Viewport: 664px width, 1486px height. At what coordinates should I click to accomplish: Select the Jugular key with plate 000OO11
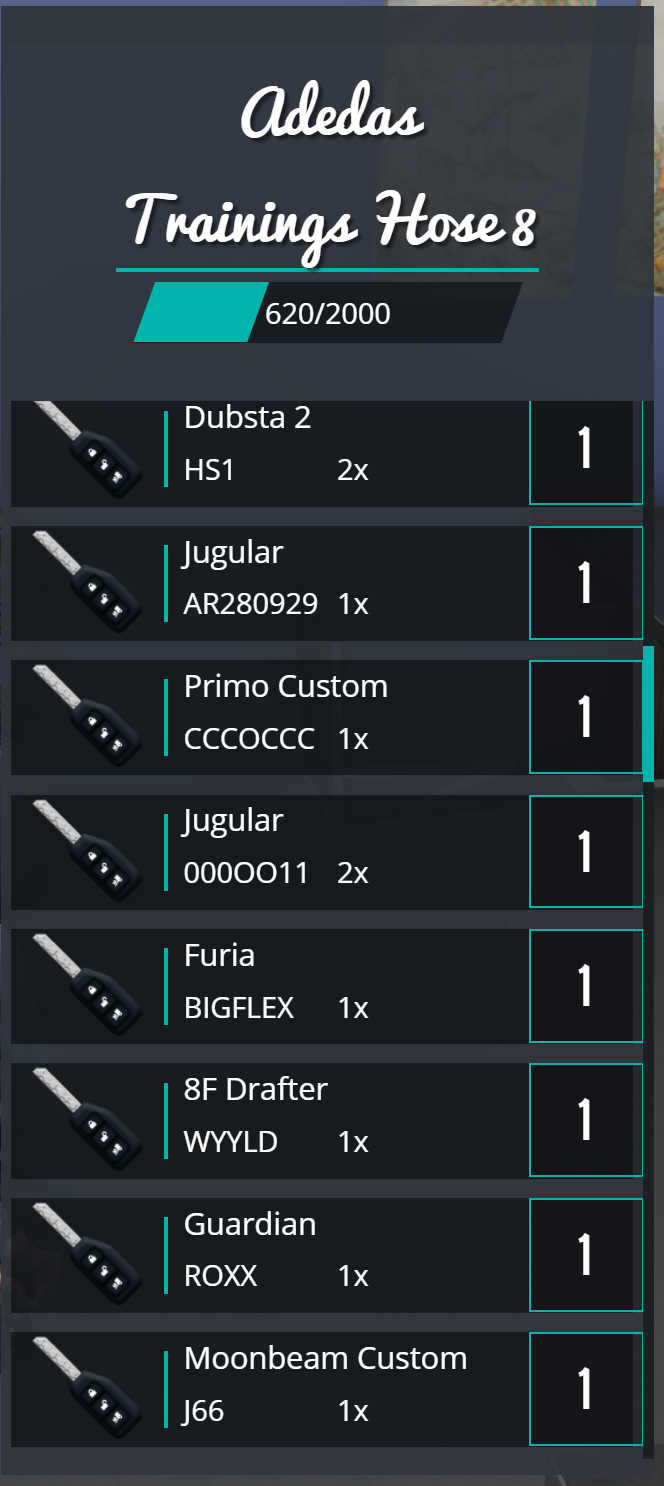point(270,852)
